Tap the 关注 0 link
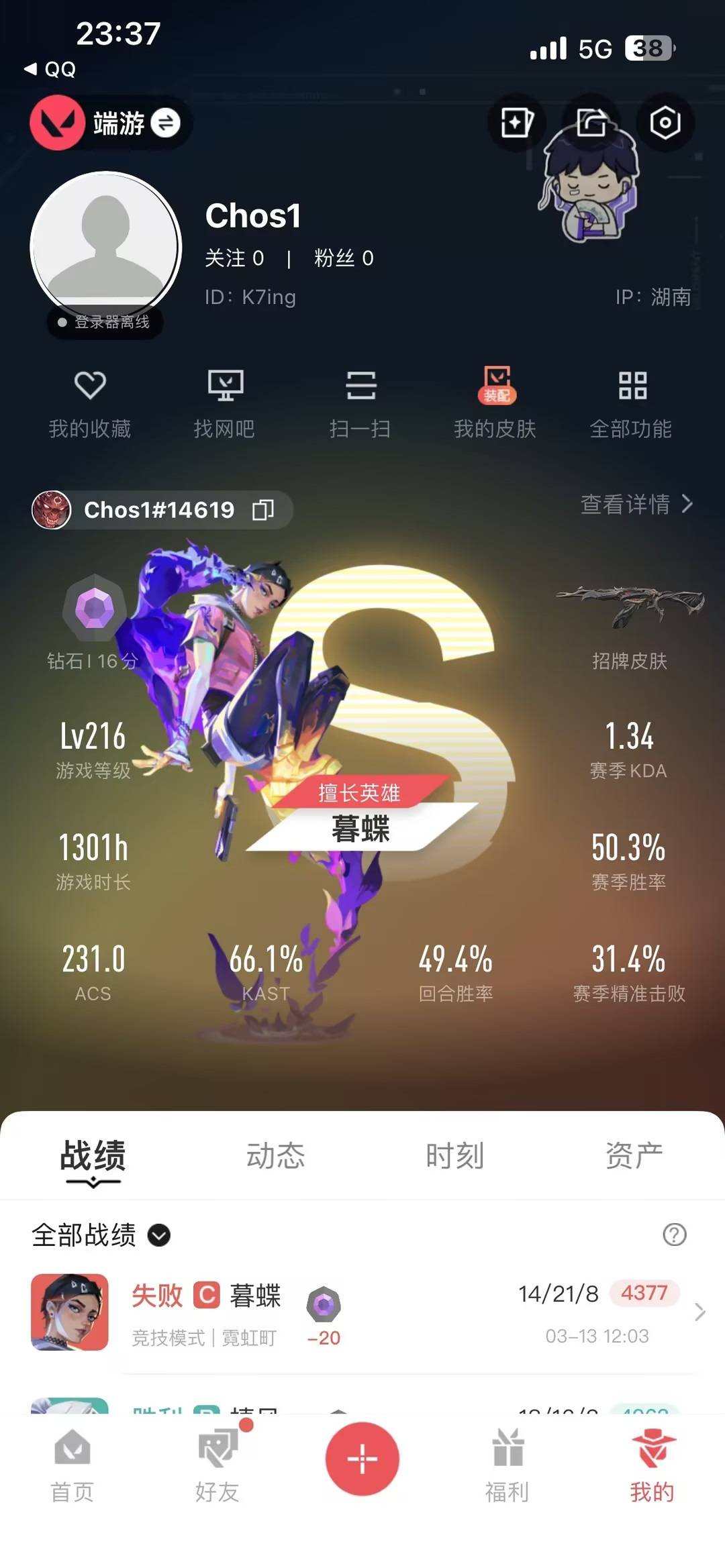 coord(234,258)
